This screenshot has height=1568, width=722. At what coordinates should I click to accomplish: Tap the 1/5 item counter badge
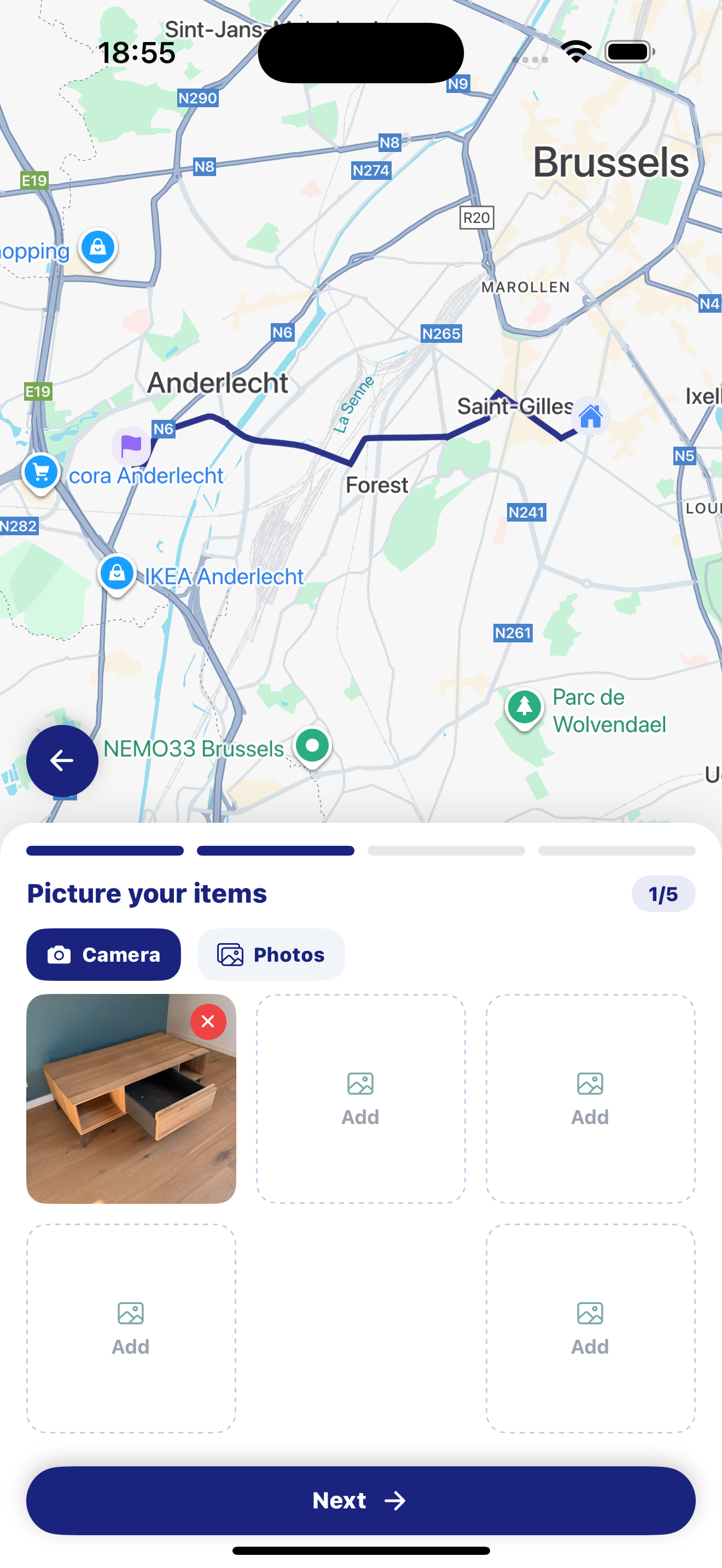coord(663,893)
